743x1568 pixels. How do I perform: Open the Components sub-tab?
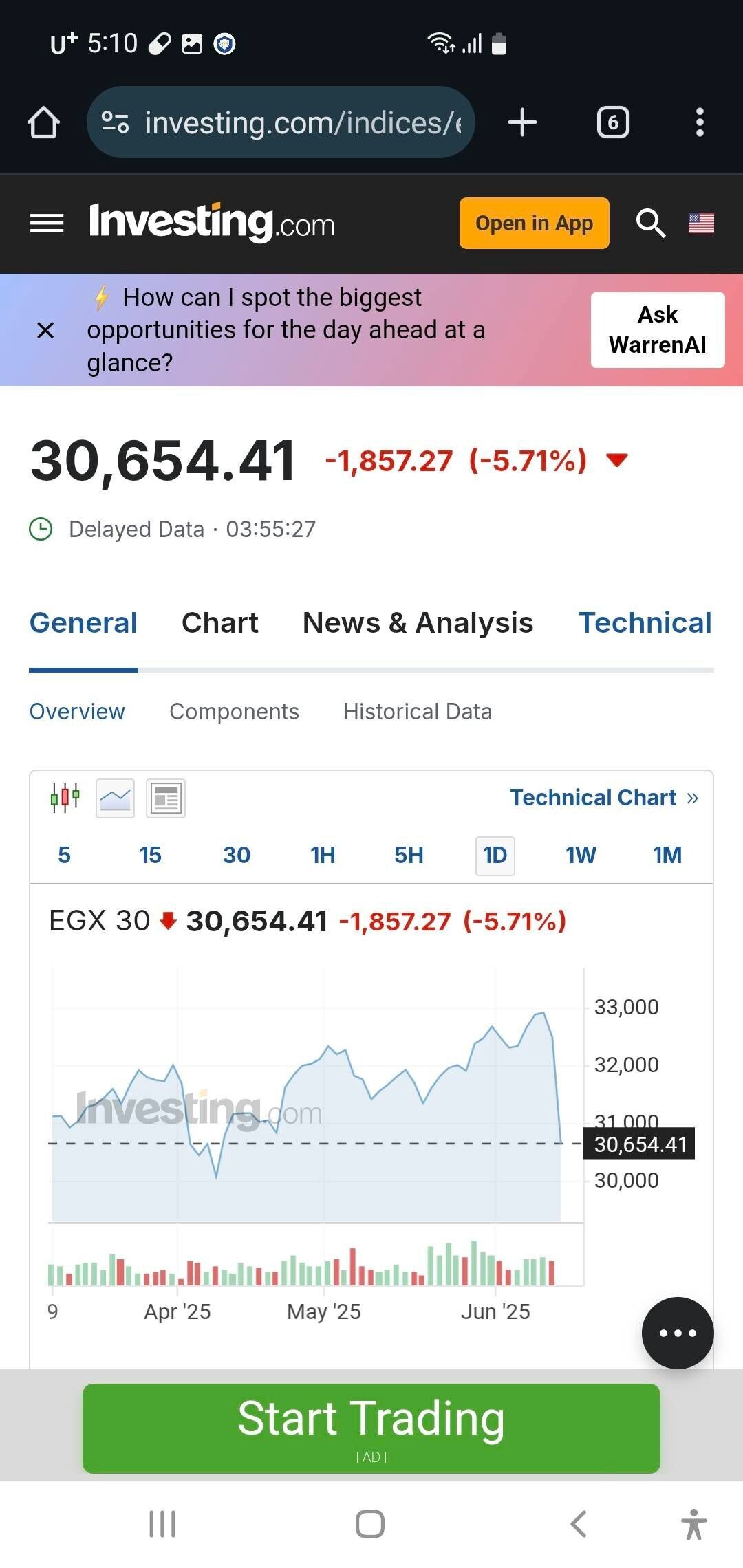pyautogui.click(x=234, y=711)
